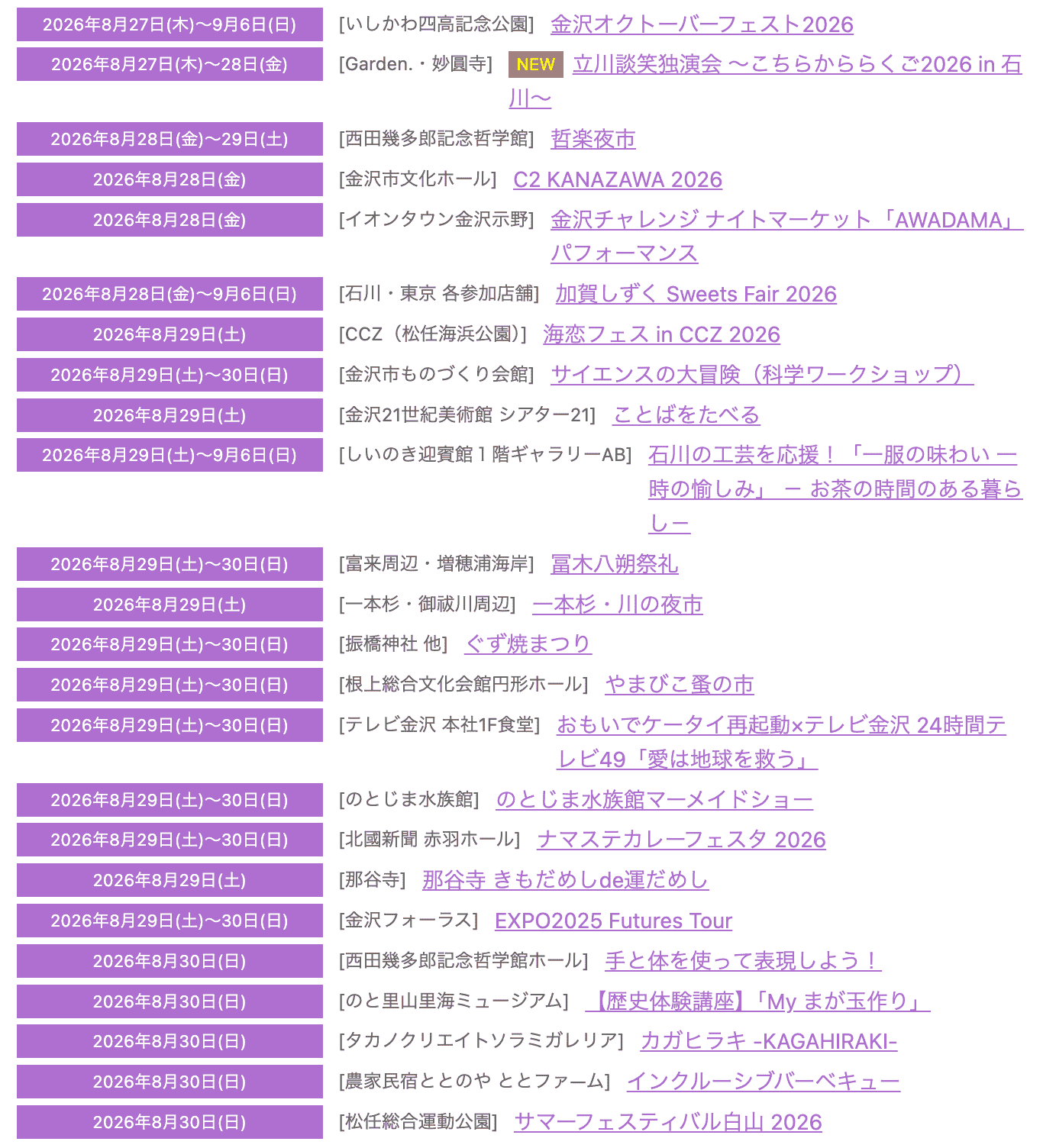Open the 冨木八朔祭礼 link
Viewport: 1043px width, 1148px height.
pos(615,564)
